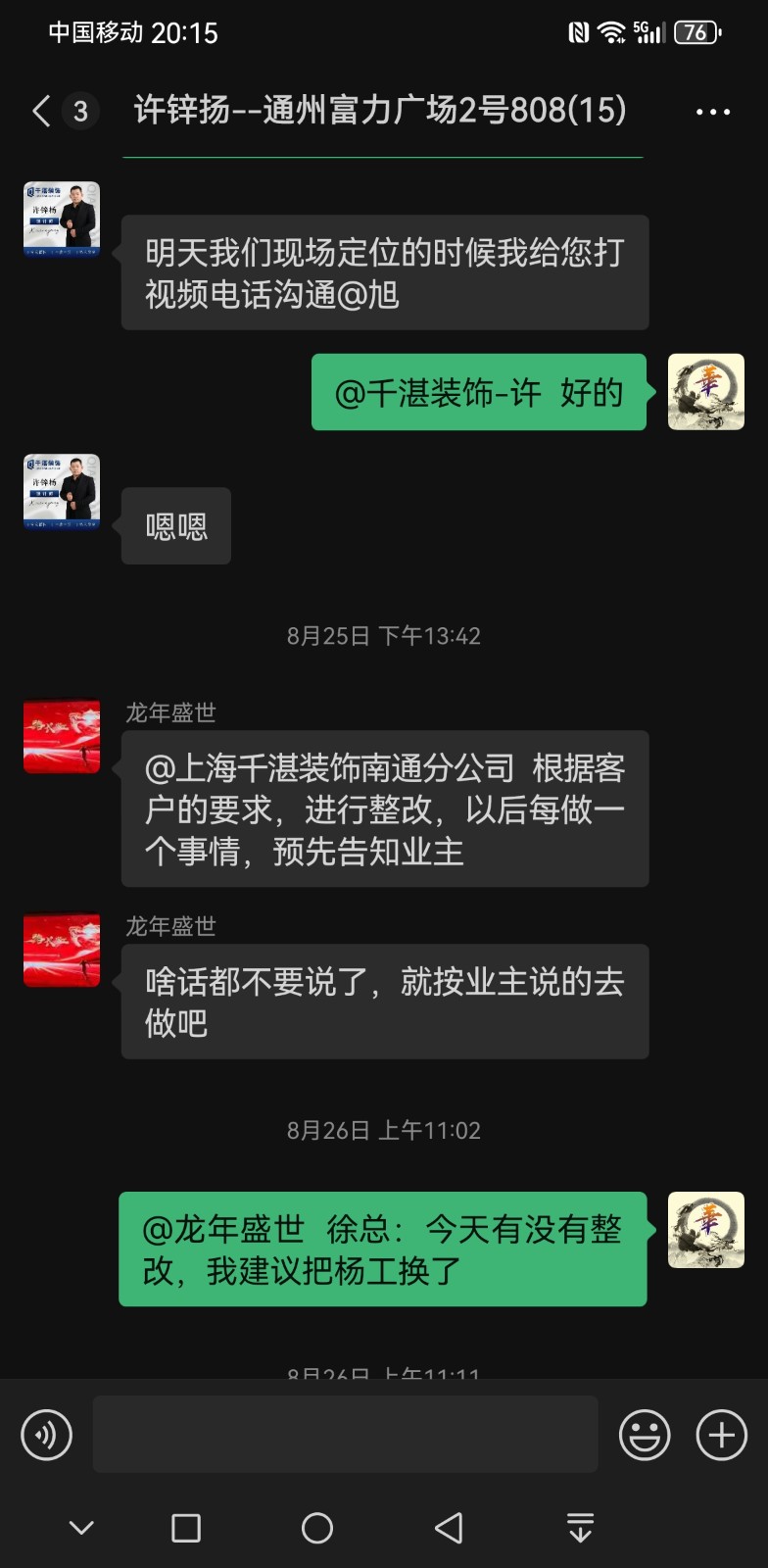Open my avatar next to 好的 reply
Viewport: 768px width, 1568px height.
click(x=705, y=392)
